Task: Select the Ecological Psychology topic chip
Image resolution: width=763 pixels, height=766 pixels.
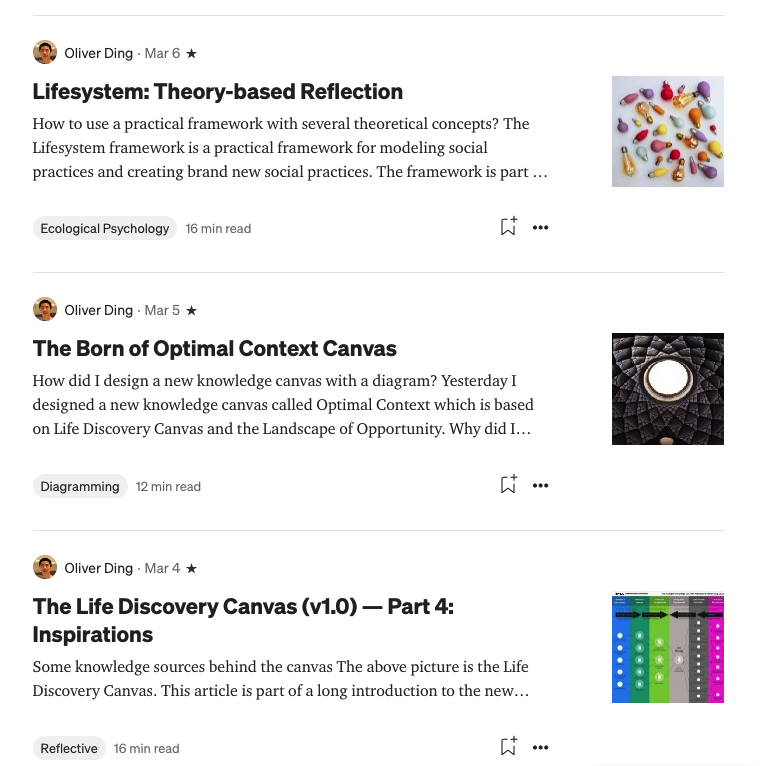Action: tap(105, 228)
